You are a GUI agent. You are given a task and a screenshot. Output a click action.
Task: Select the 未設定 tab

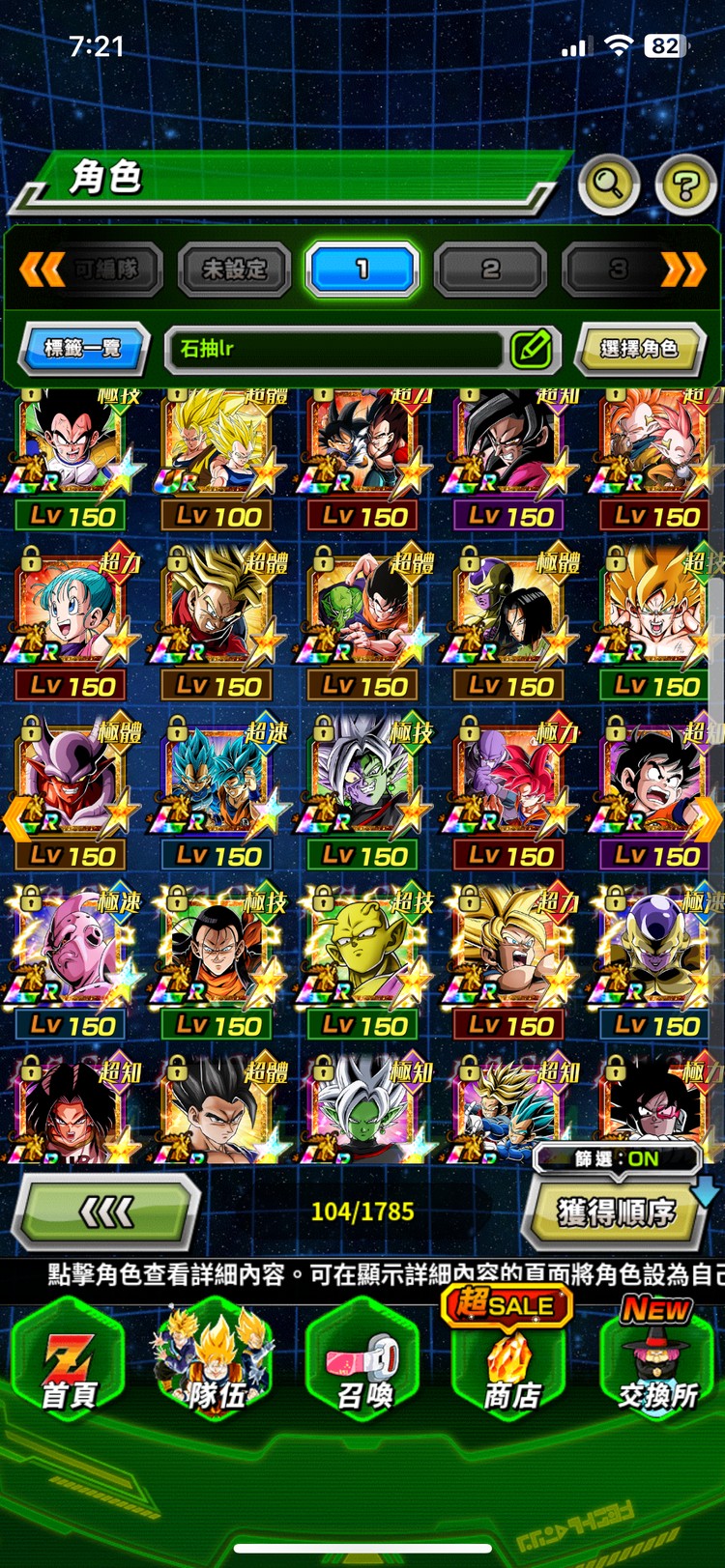[234, 270]
